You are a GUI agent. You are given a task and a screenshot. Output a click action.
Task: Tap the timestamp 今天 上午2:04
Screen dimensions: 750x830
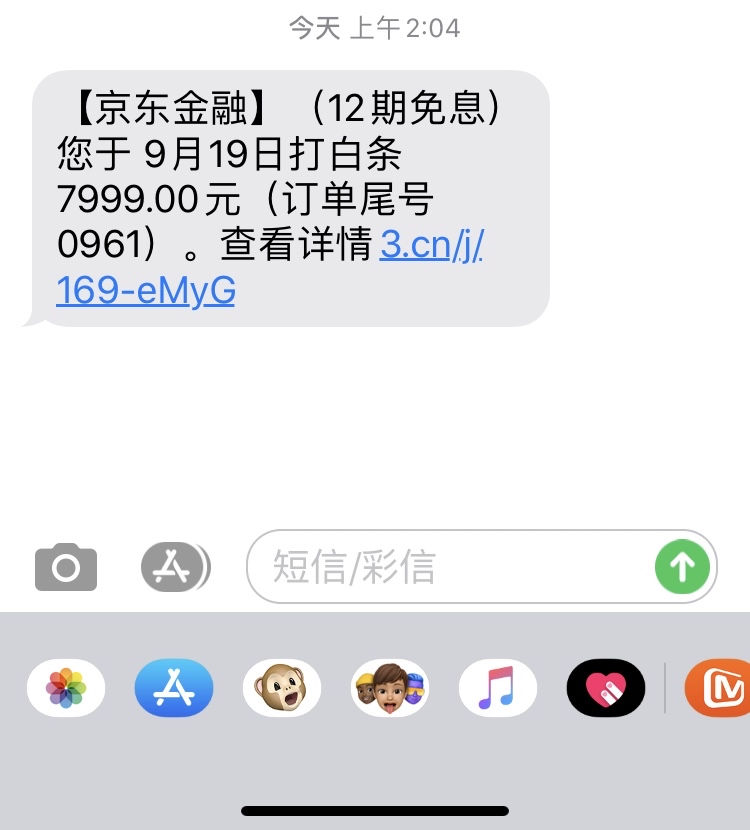click(374, 28)
